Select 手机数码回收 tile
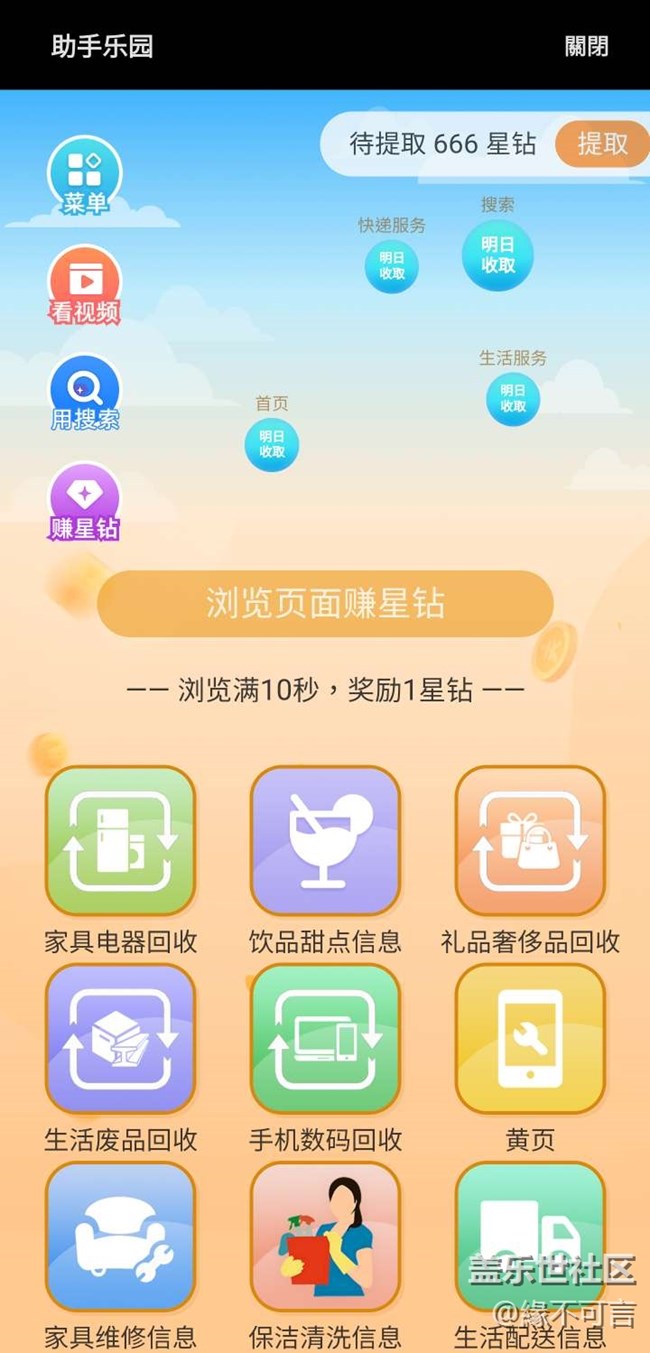This screenshot has width=650, height=1353. [325, 1040]
